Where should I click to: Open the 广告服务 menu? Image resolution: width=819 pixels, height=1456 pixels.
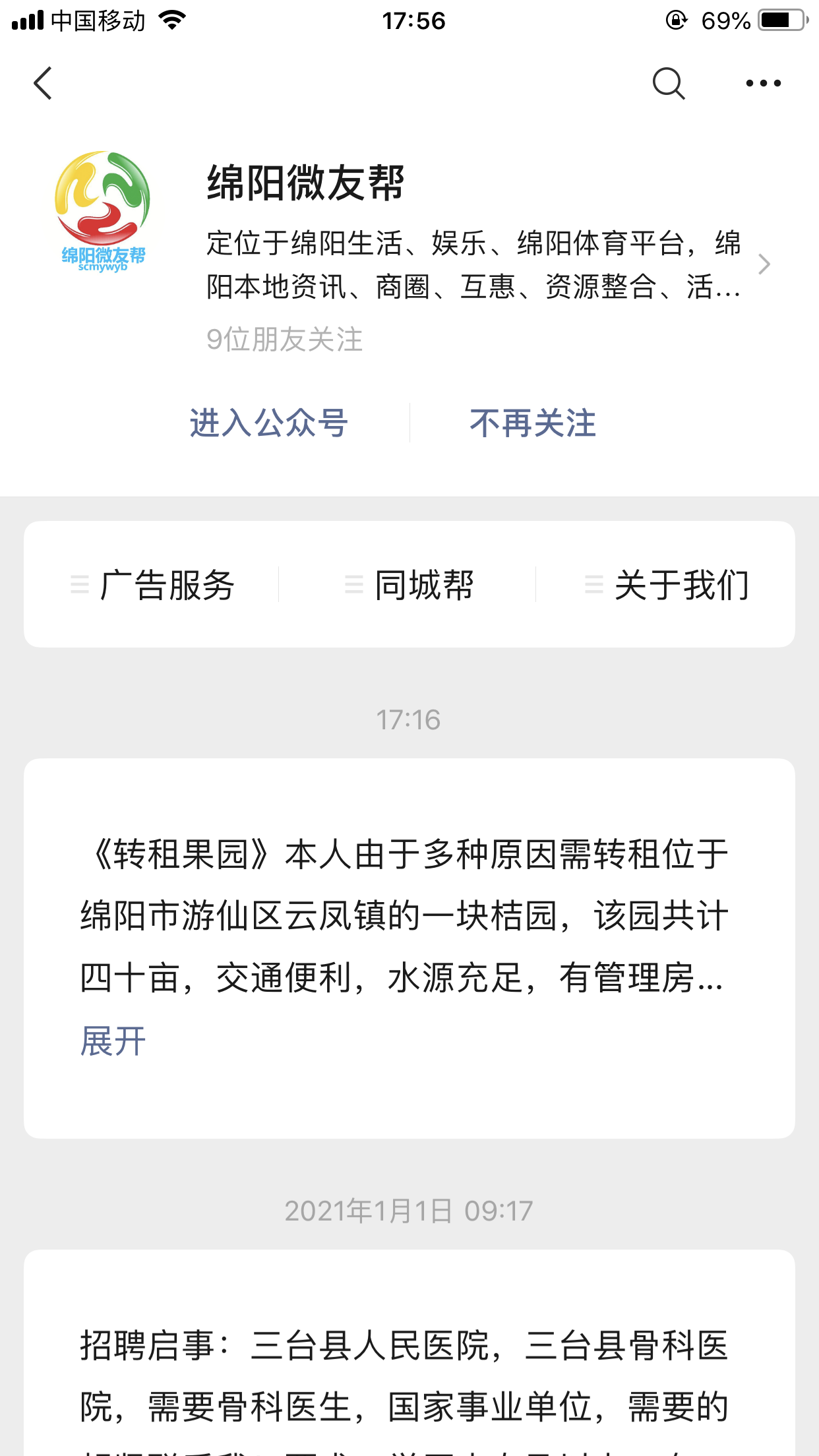coord(154,585)
